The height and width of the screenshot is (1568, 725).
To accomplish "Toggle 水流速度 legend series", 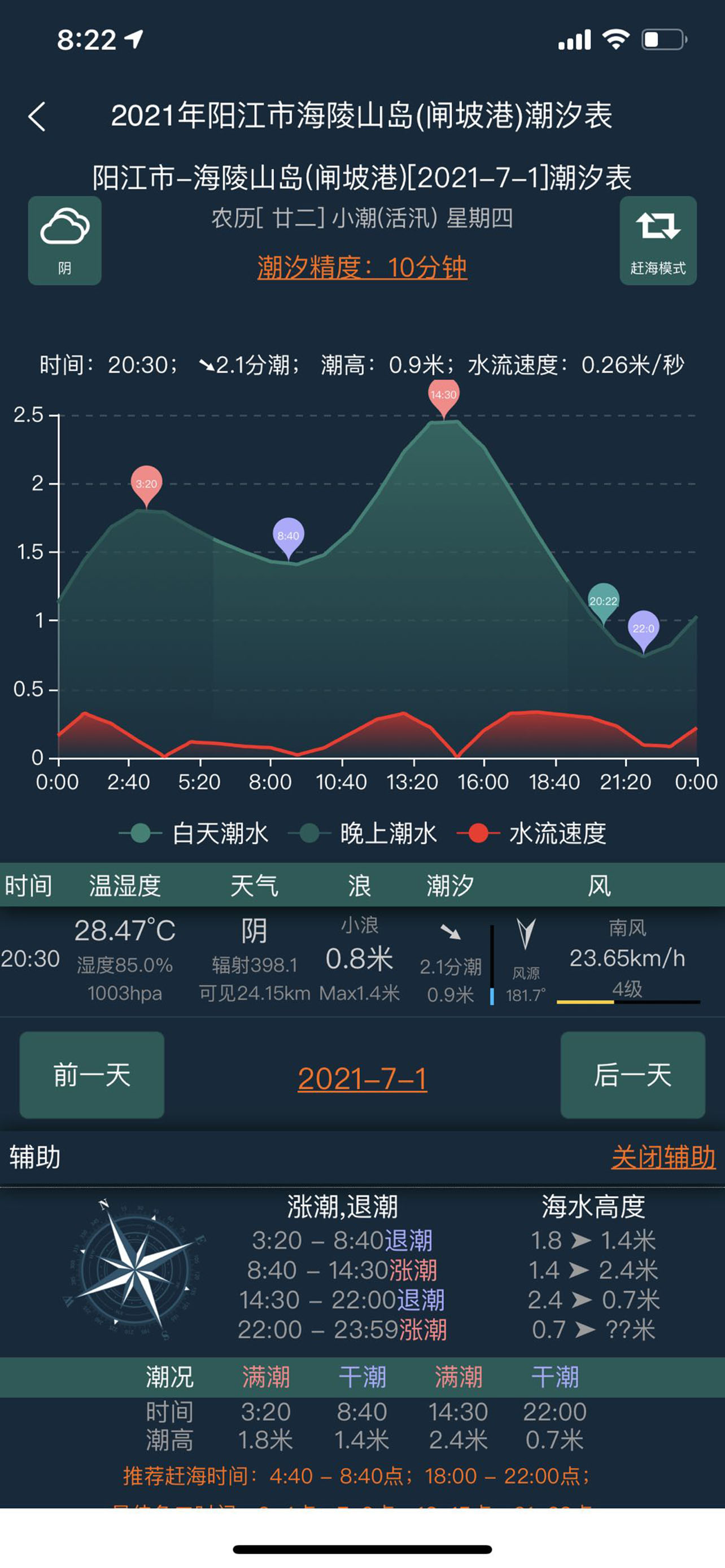I will click(x=531, y=833).
